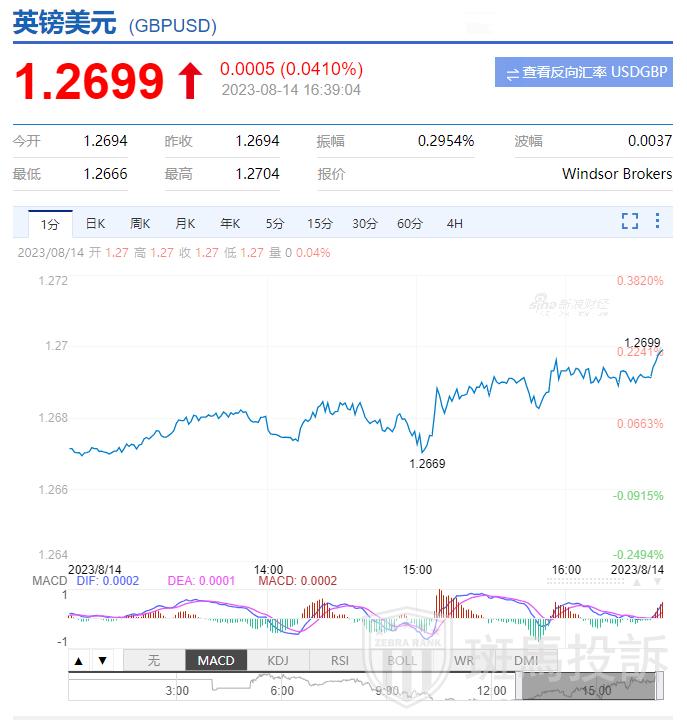This screenshot has height=720, width=687.
Task: Switch to the 5分 interval
Action: (x=275, y=223)
